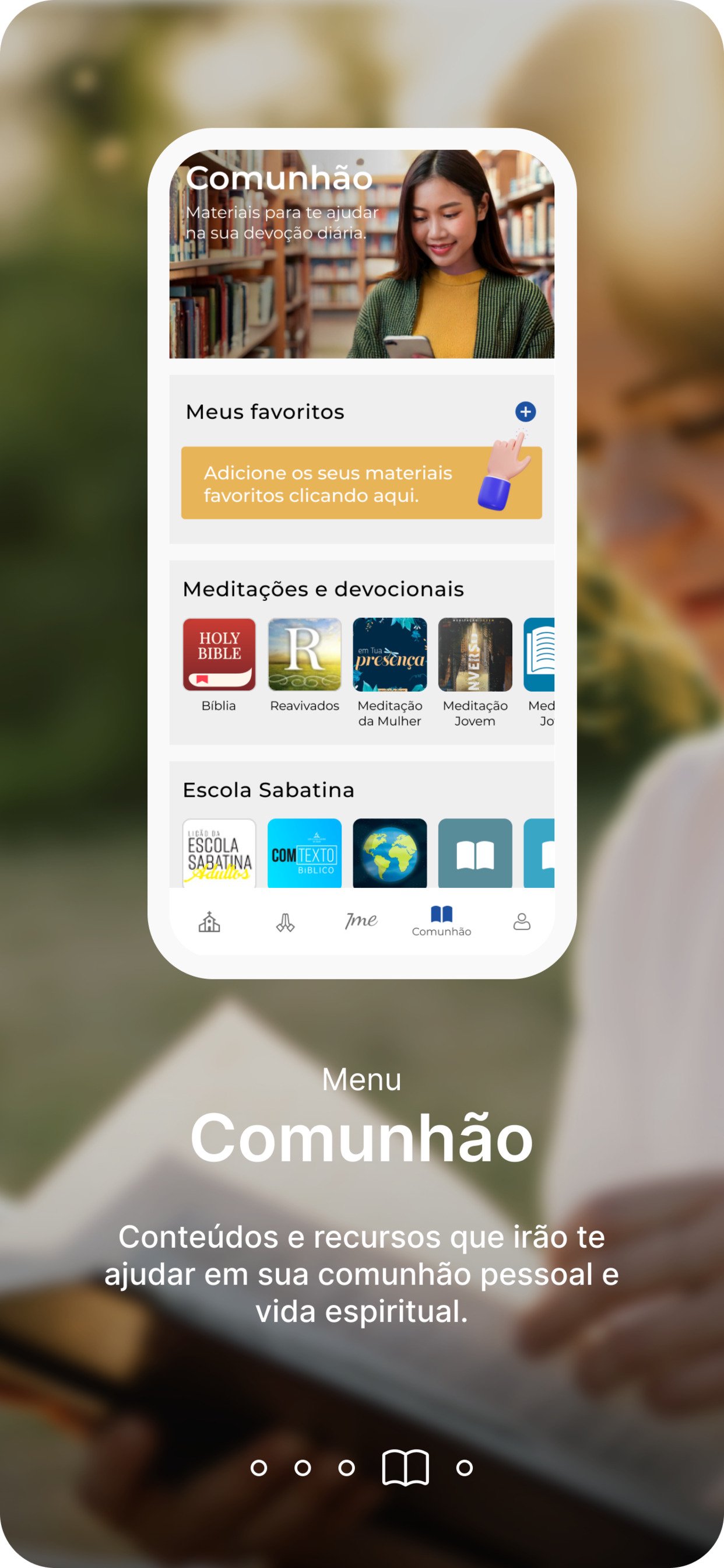Open the Meditação da Mulher icon
Viewport: 724px width, 1568px height.
tap(390, 654)
